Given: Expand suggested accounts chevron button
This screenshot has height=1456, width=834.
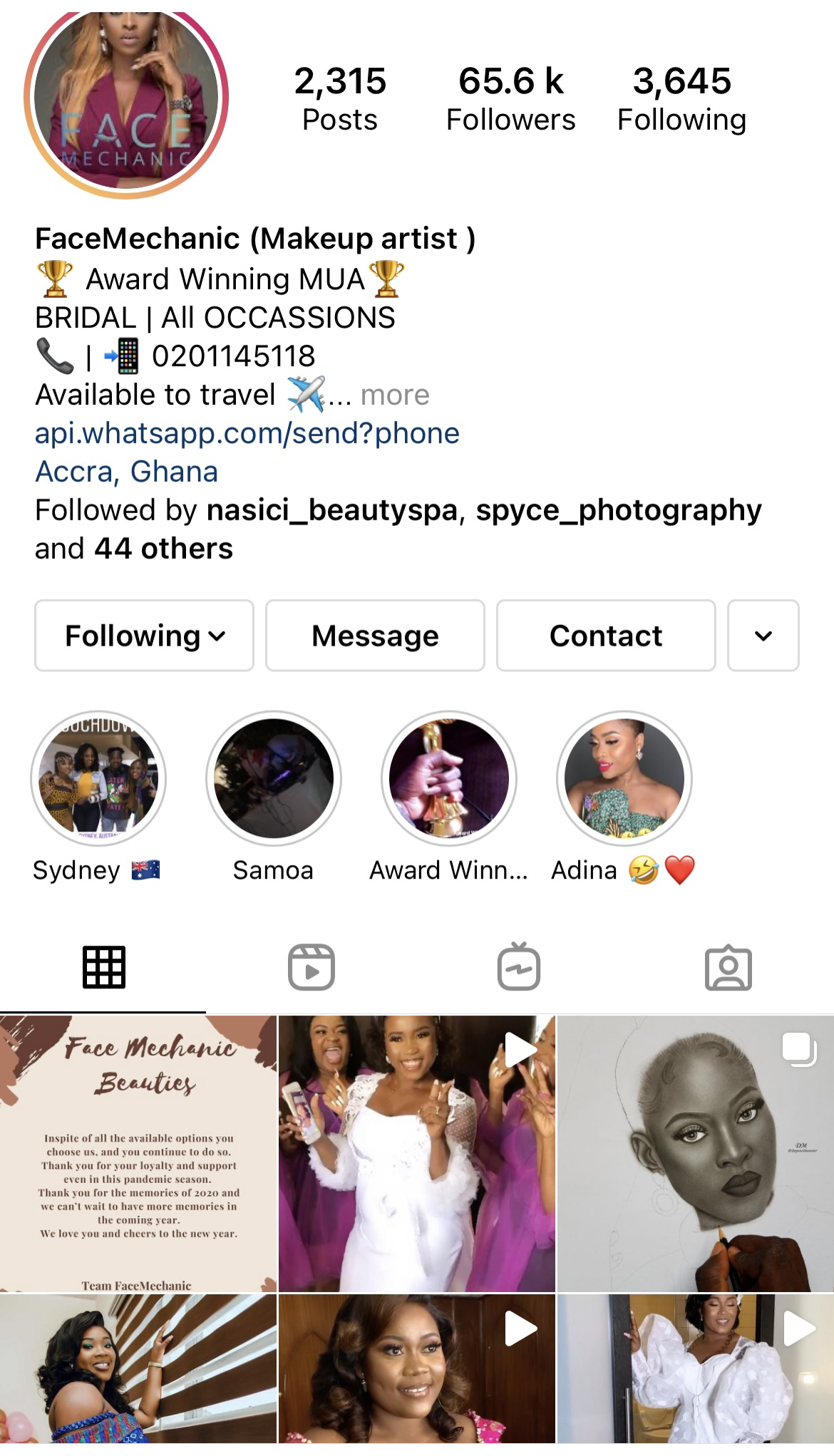Looking at the screenshot, I should [x=763, y=636].
